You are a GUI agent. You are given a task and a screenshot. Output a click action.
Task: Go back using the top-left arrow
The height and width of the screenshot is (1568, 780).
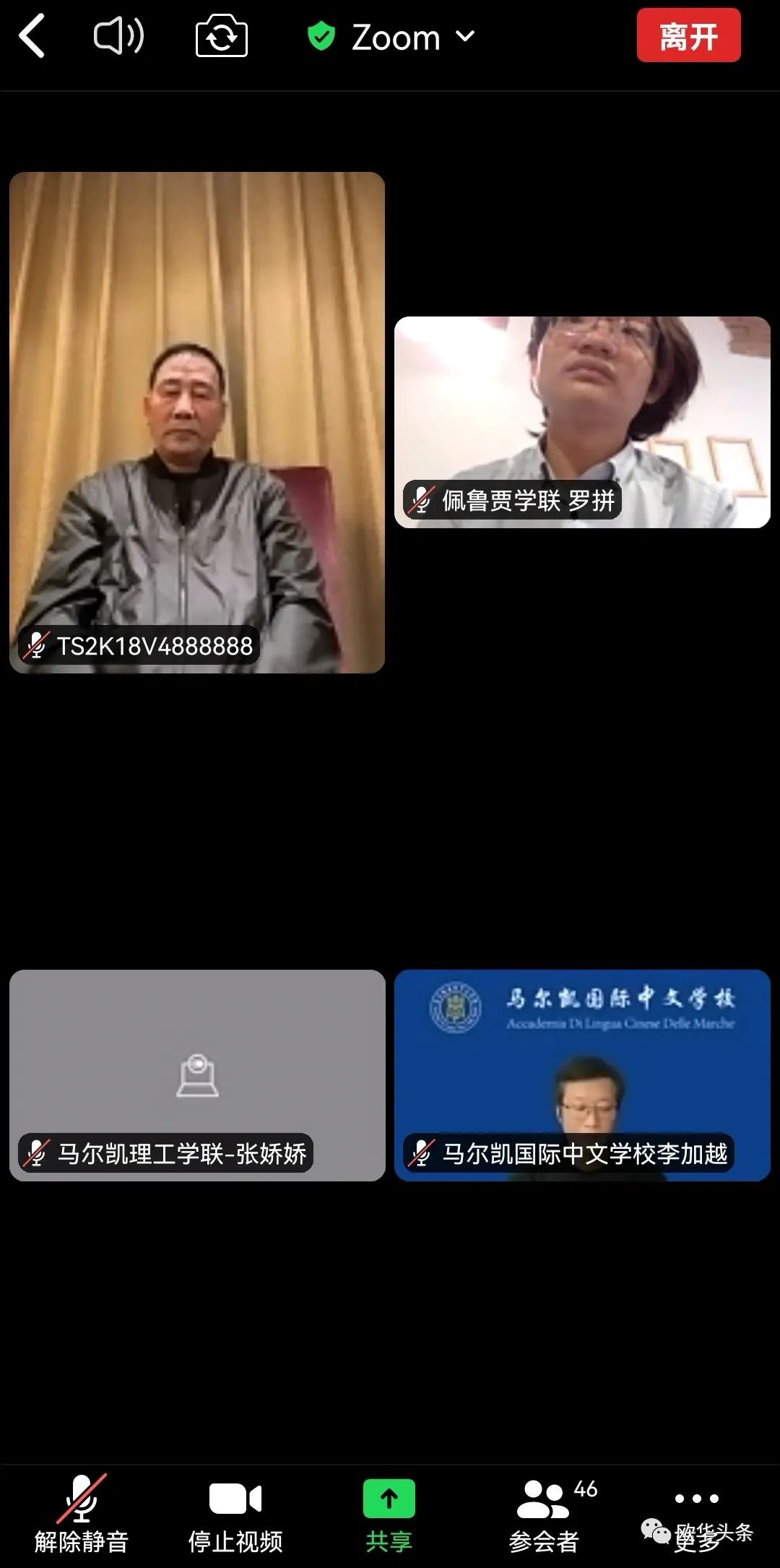coord(32,36)
